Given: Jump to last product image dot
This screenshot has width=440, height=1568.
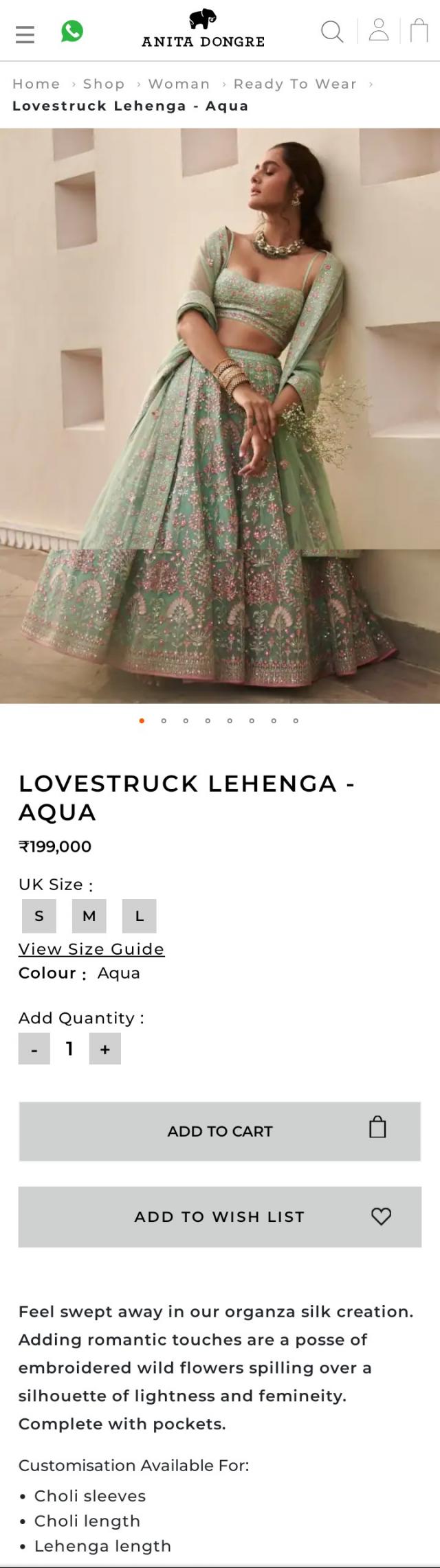Looking at the screenshot, I should coord(296,720).
